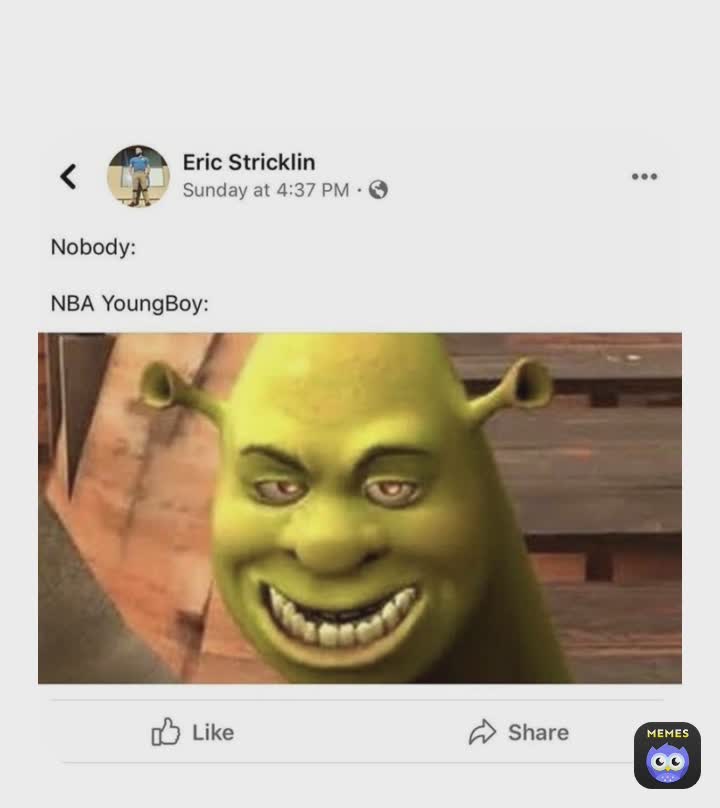Image resolution: width=720 pixels, height=808 pixels.
Task: Open the post options via the ellipsis
Action: click(x=644, y=176)
